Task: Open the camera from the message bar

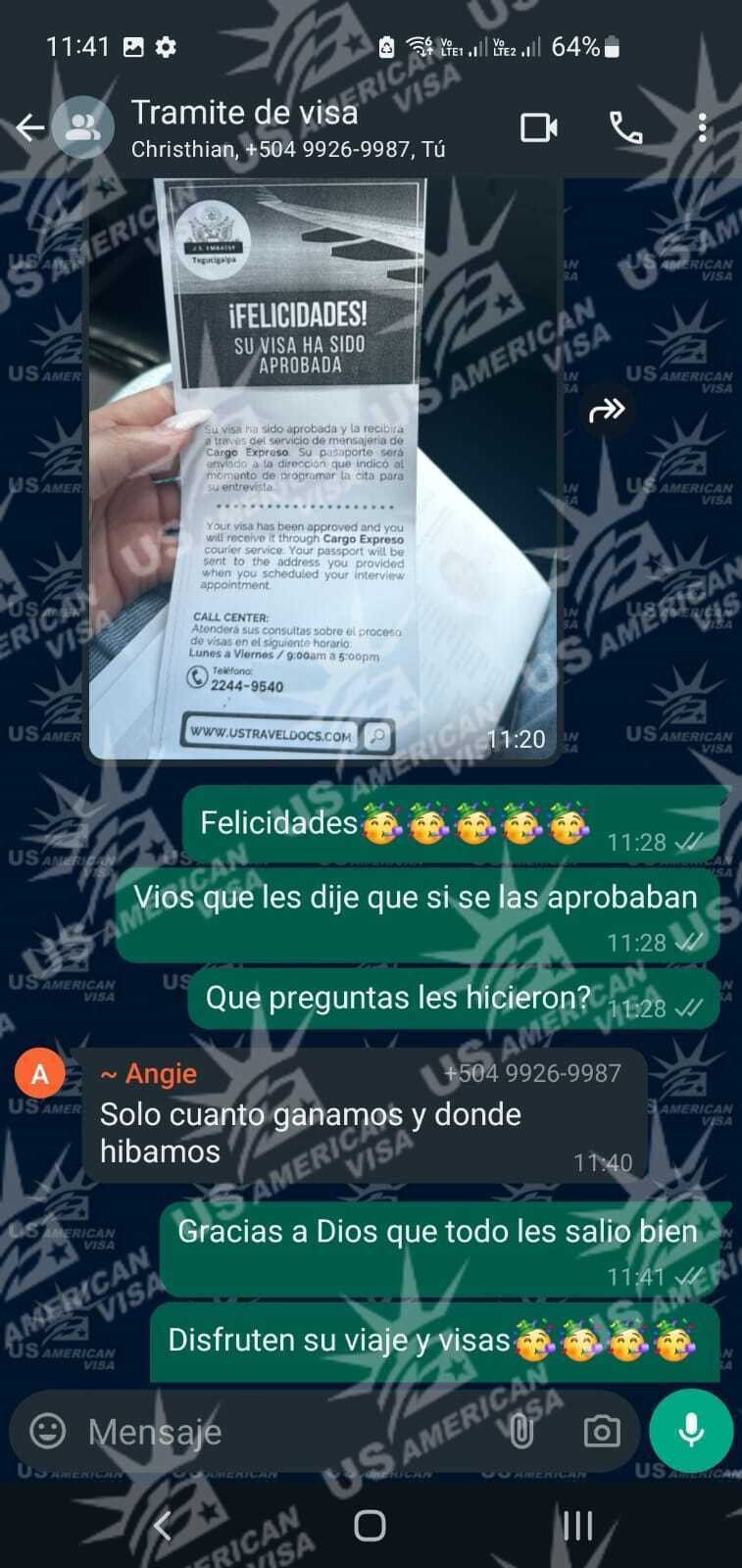Action: pyautogui.click(x=601, y=1432)
